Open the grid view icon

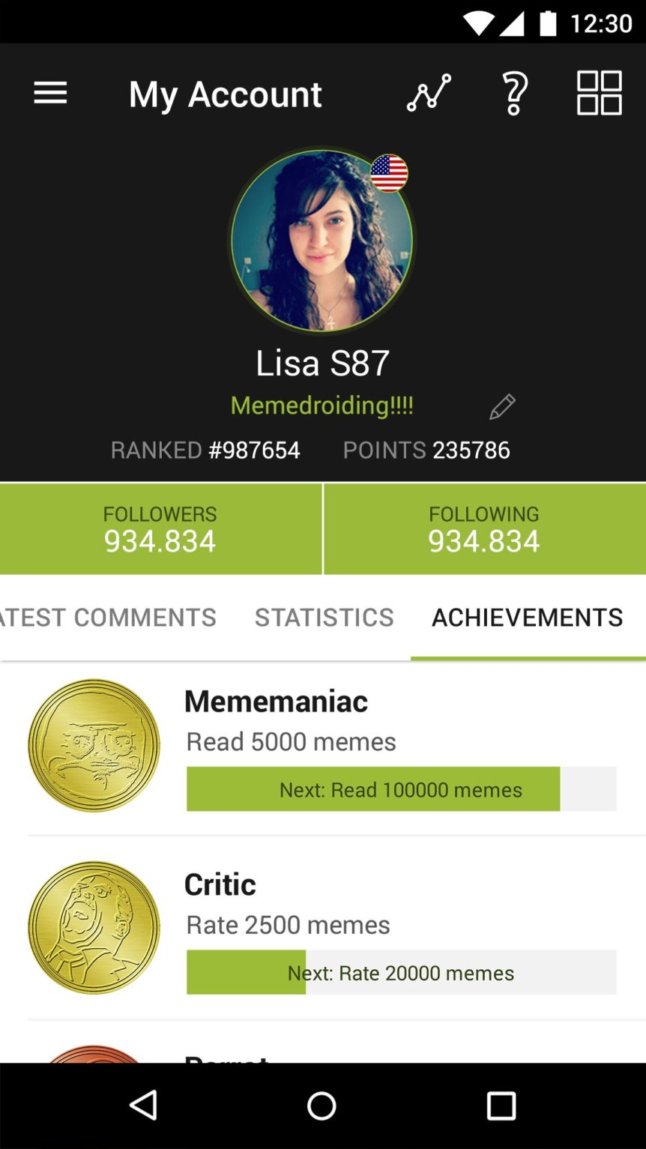pos(599,93)
